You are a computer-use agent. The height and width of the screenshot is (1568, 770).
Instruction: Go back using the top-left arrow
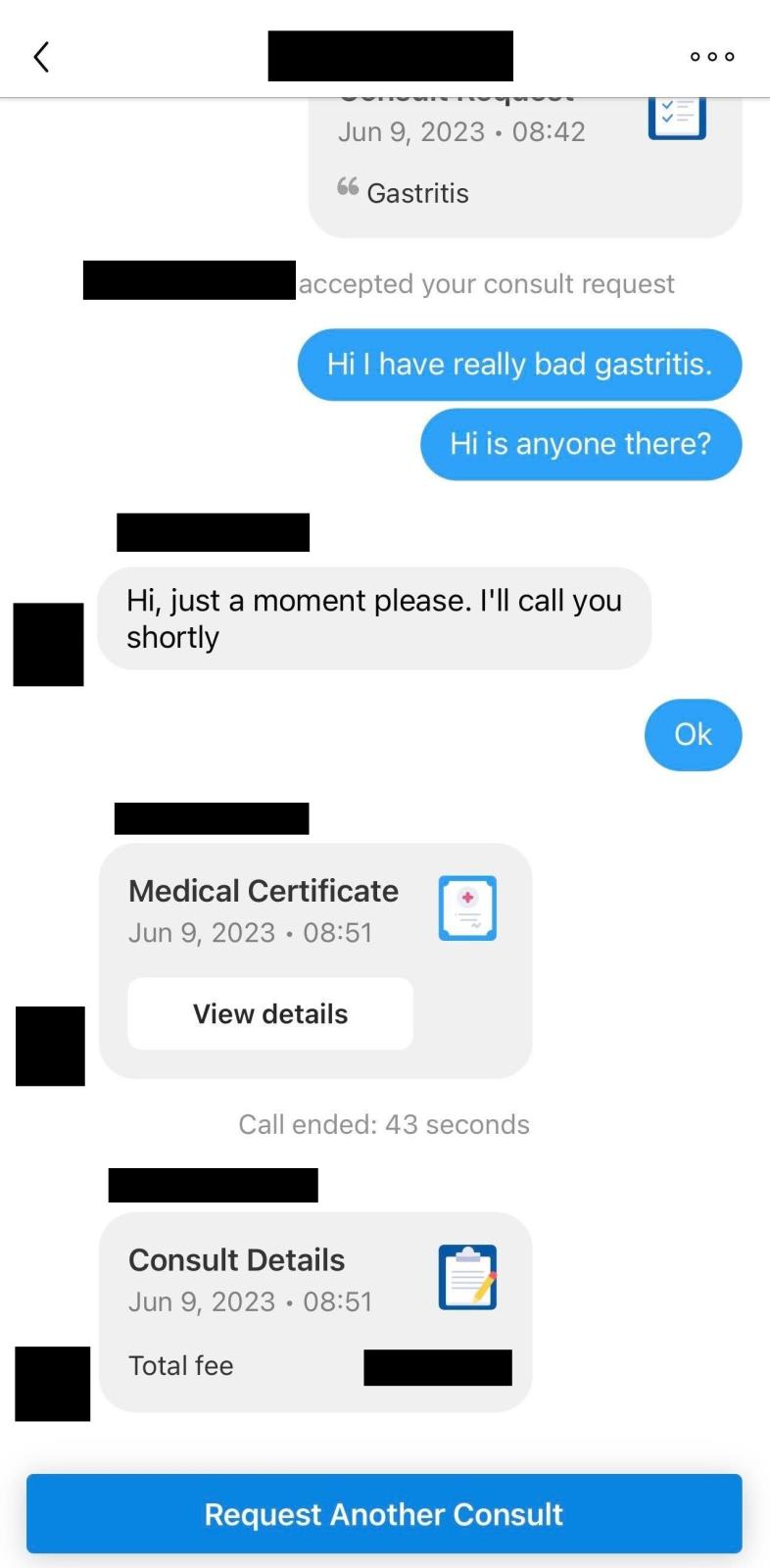point(41,57)
